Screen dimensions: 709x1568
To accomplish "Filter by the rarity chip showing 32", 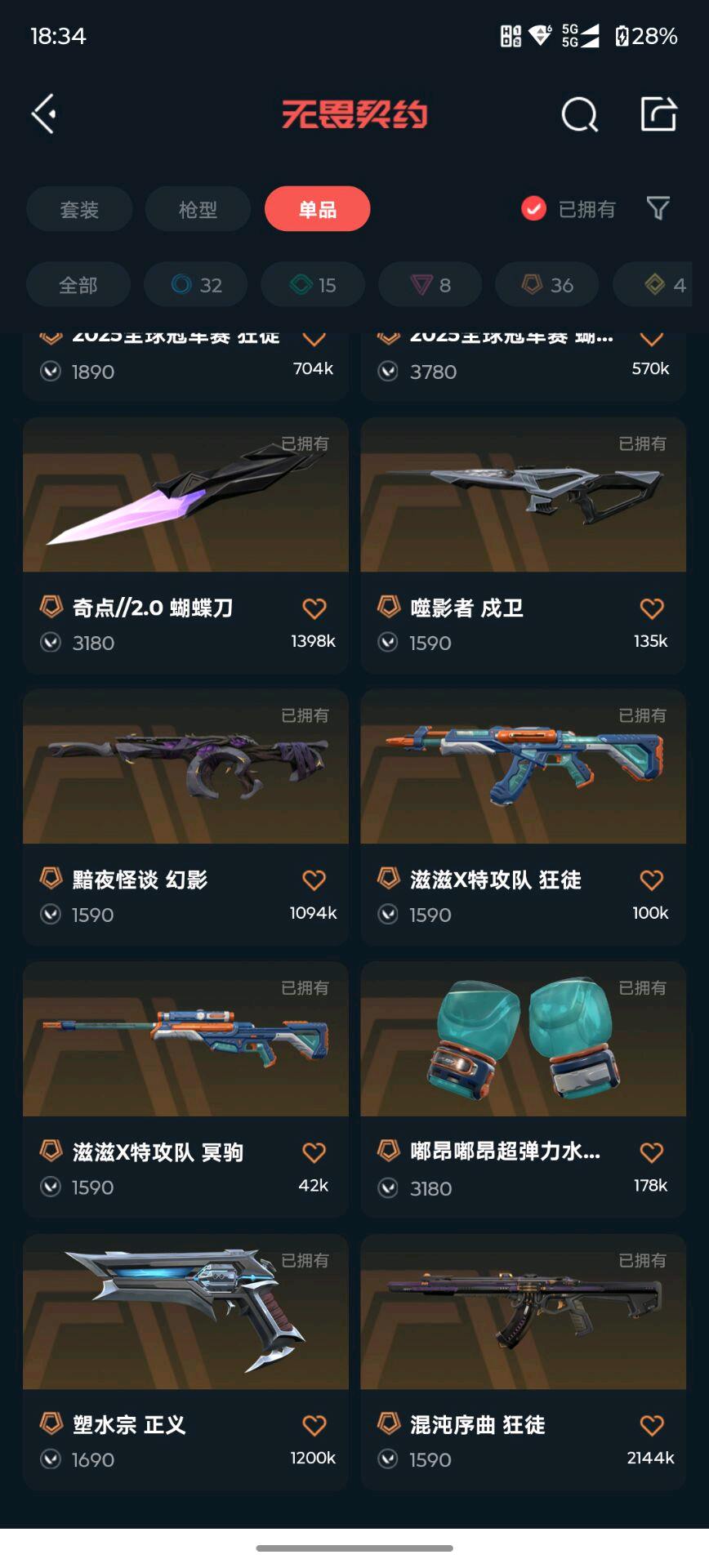I will (x=196, y=284).
